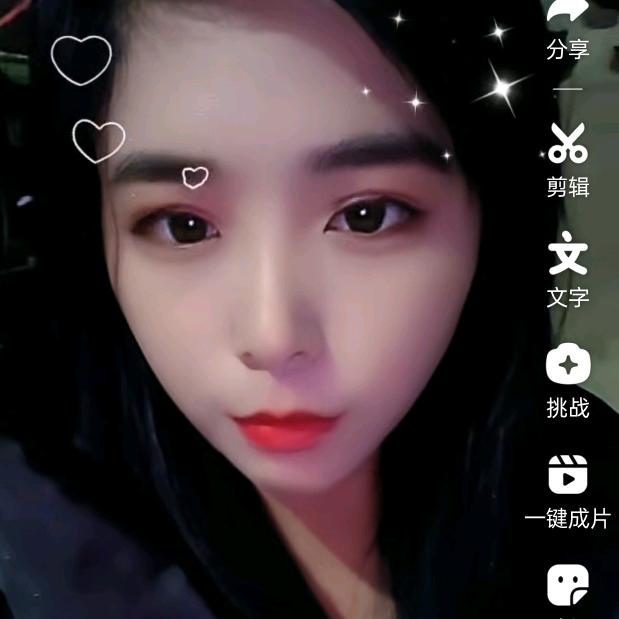Add text with the 文字 tool
This screenshot has width=619, height=619.
click(568, 254)
